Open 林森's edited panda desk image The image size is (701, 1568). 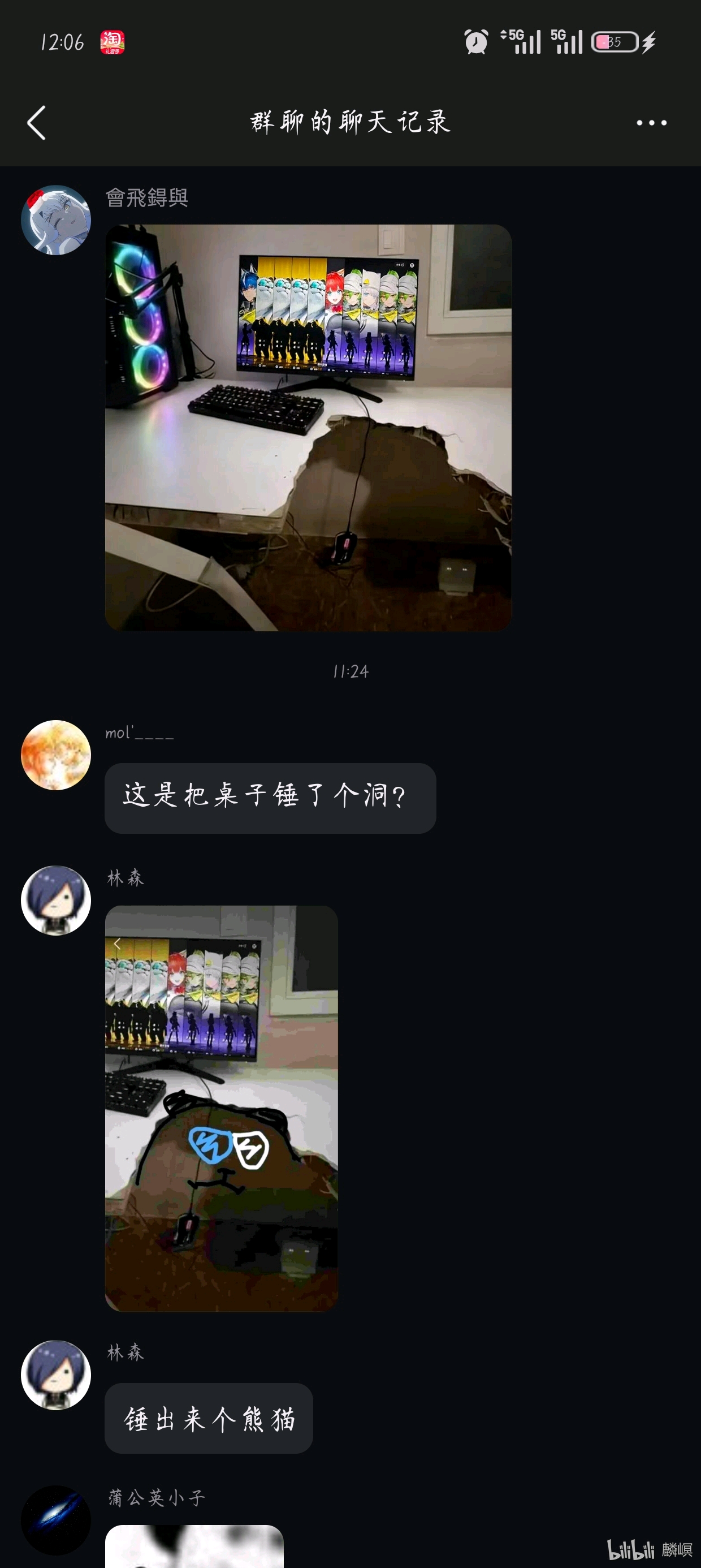pyautogui.click(x=222, y=1109)
